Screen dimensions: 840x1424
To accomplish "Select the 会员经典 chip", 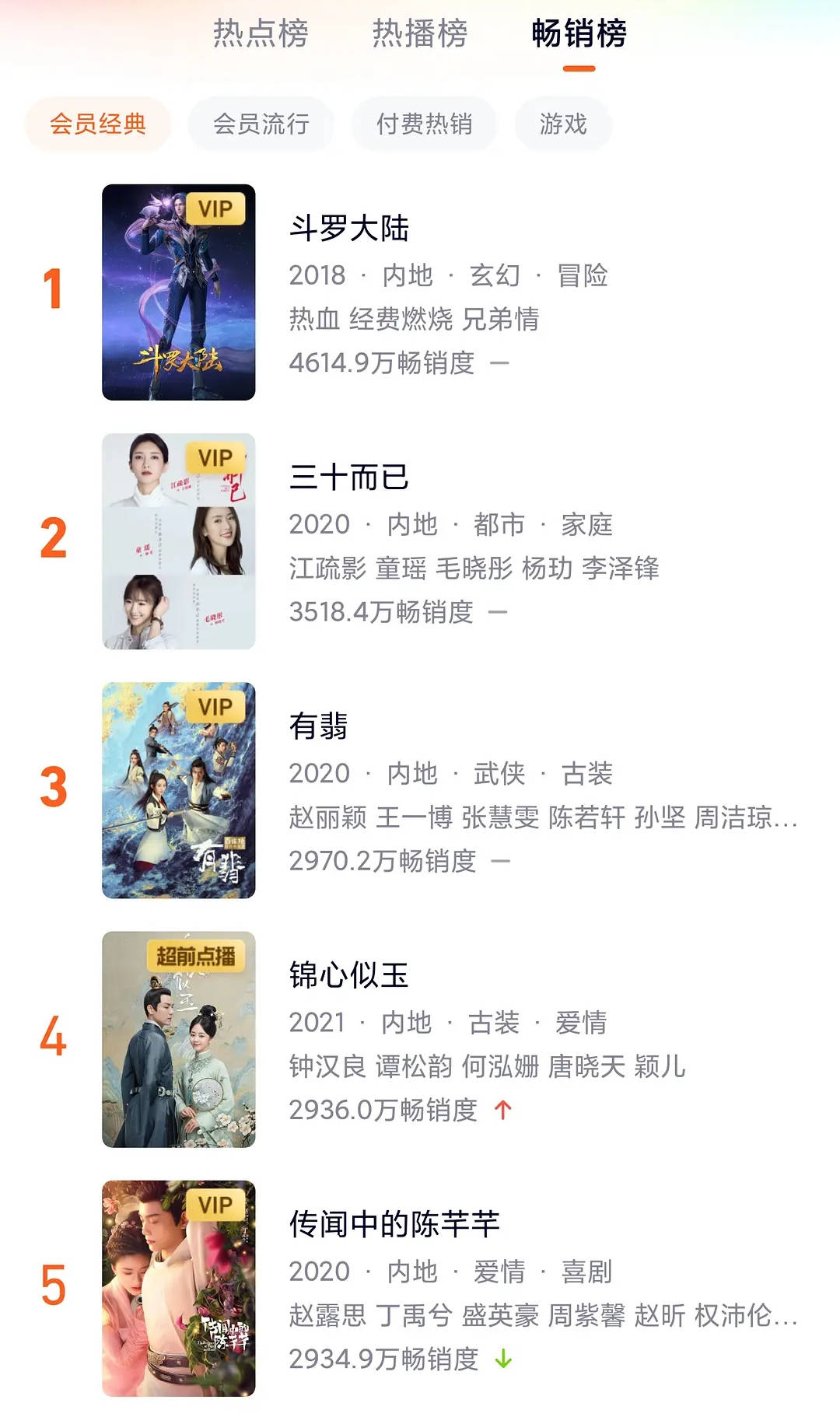I will coord(98,124).
